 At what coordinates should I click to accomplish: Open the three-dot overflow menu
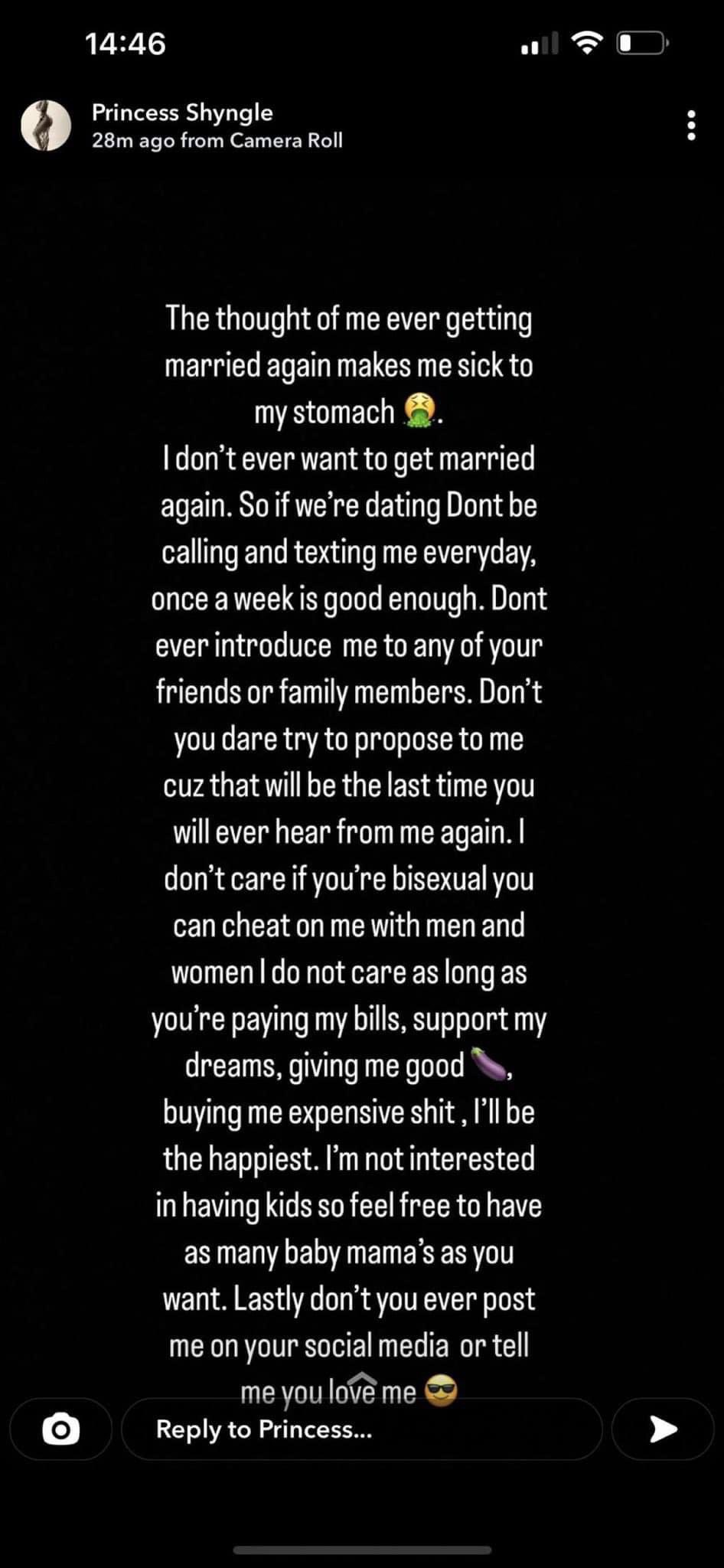point(691,126)
